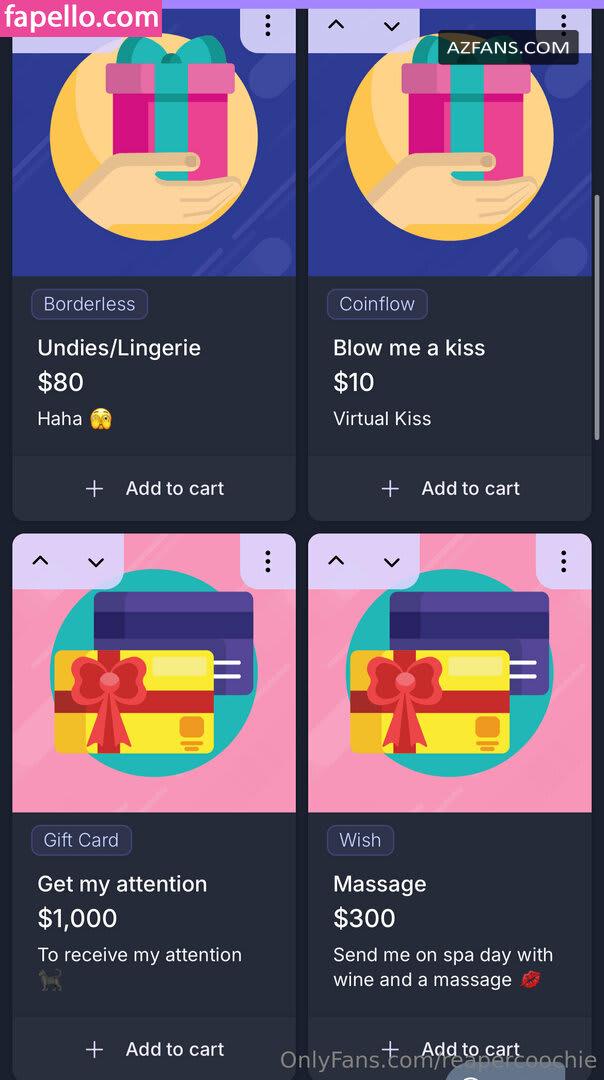Move Get my attention card up
604x1080 pixels.
[x=41, y=561]
